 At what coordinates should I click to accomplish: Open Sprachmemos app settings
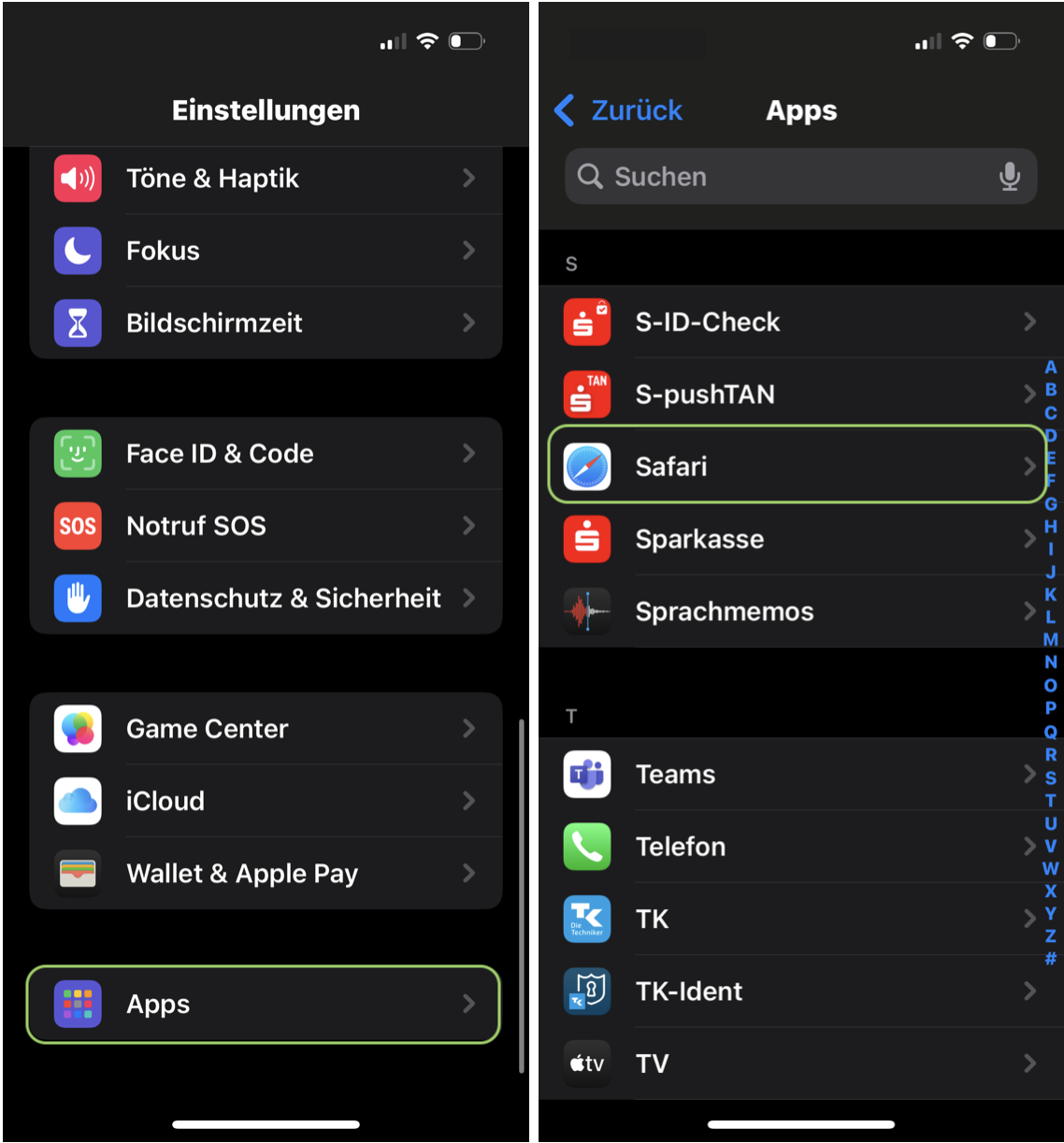[x=800, y=612]
